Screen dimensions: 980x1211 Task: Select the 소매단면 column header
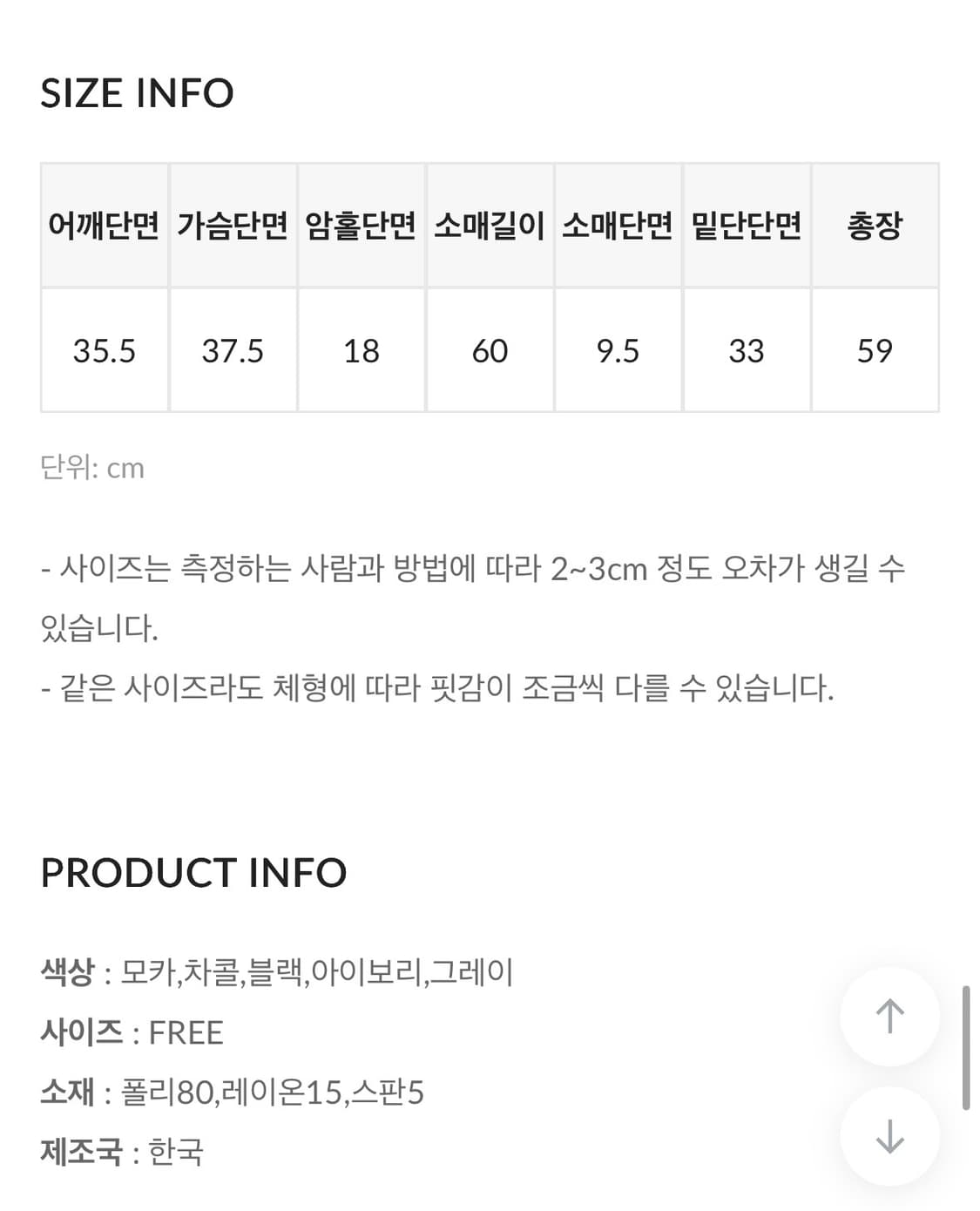pyautogui.click(x=618, y=225)
